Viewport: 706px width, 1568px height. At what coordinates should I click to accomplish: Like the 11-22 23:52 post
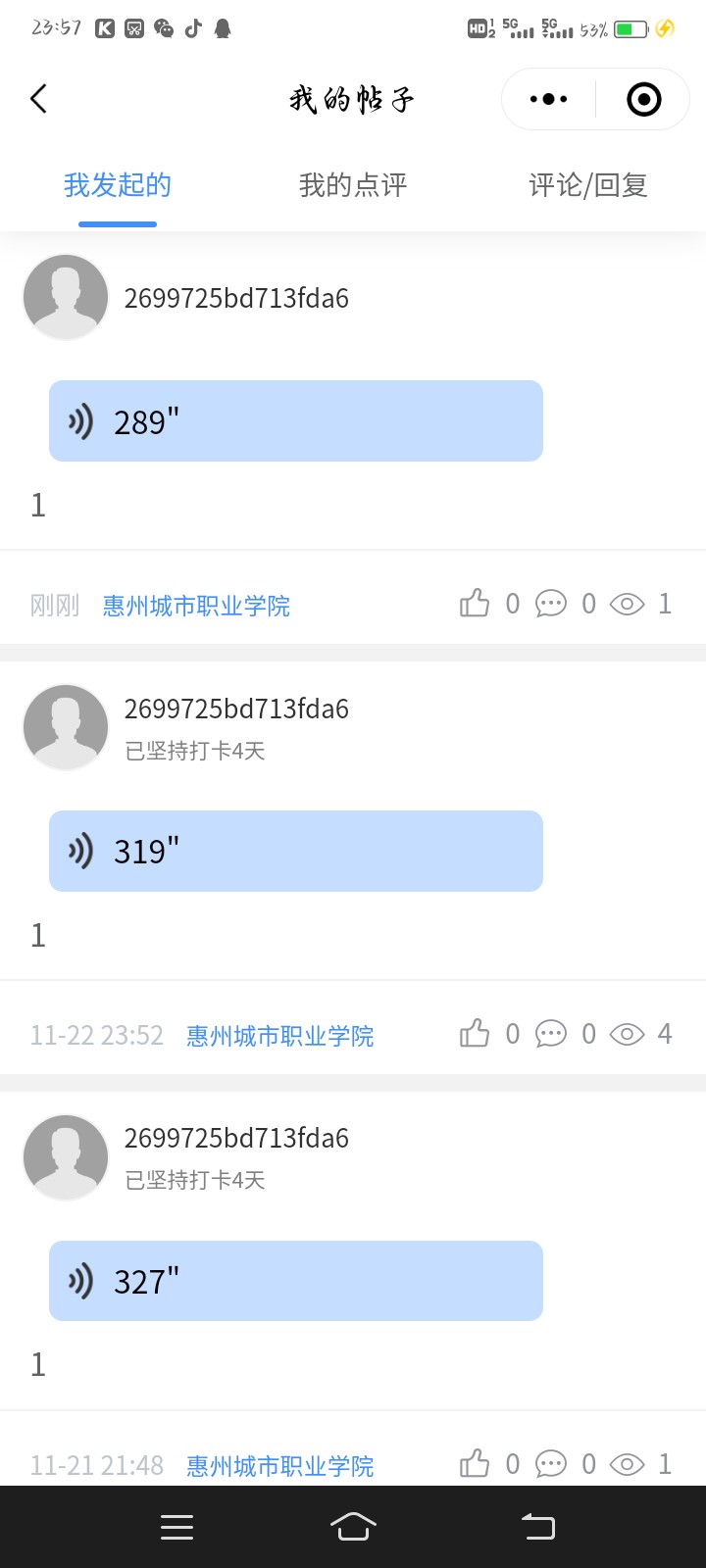(475, 1034)
